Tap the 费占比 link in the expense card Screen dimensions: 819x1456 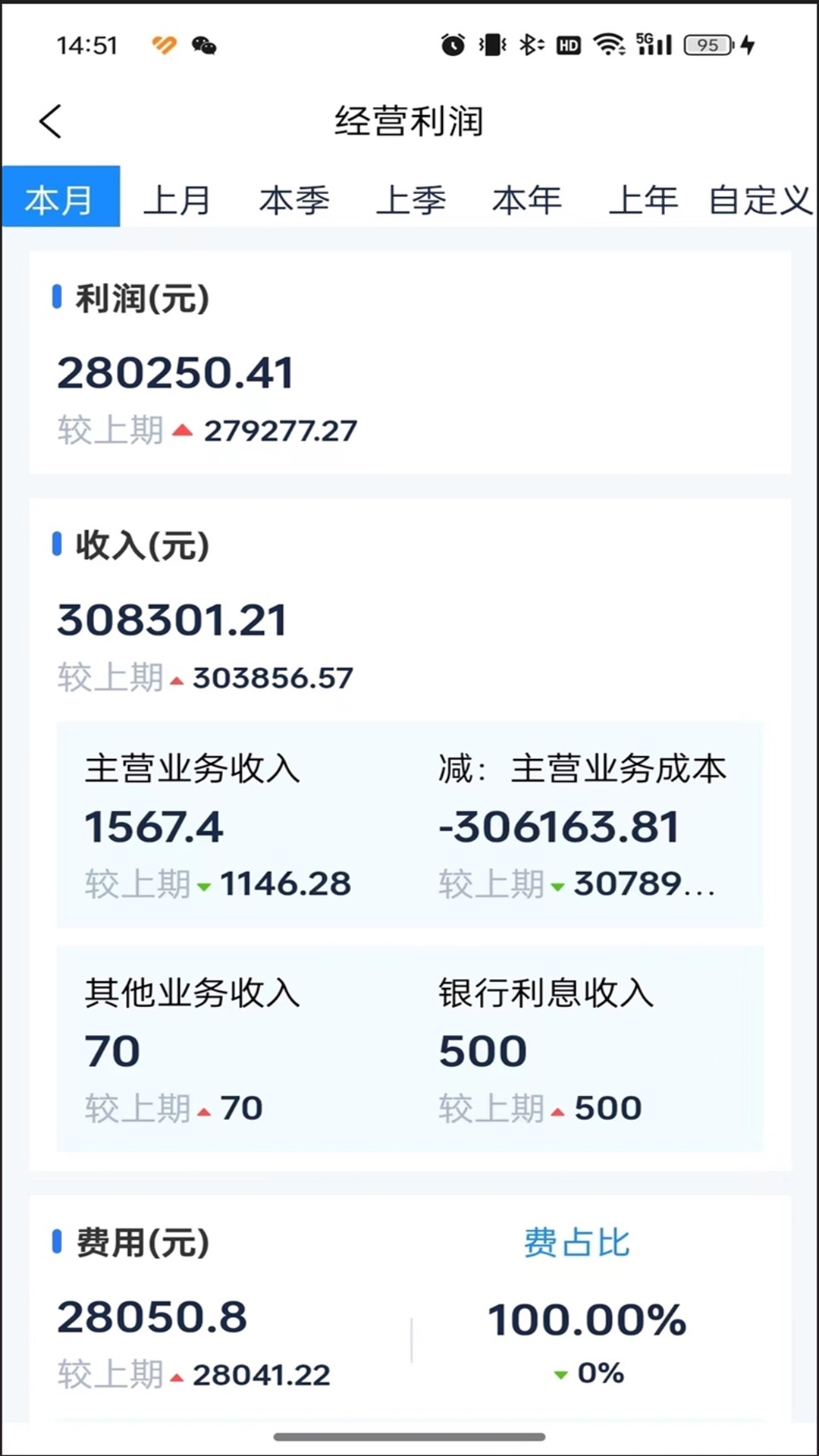pos(575,1241)
